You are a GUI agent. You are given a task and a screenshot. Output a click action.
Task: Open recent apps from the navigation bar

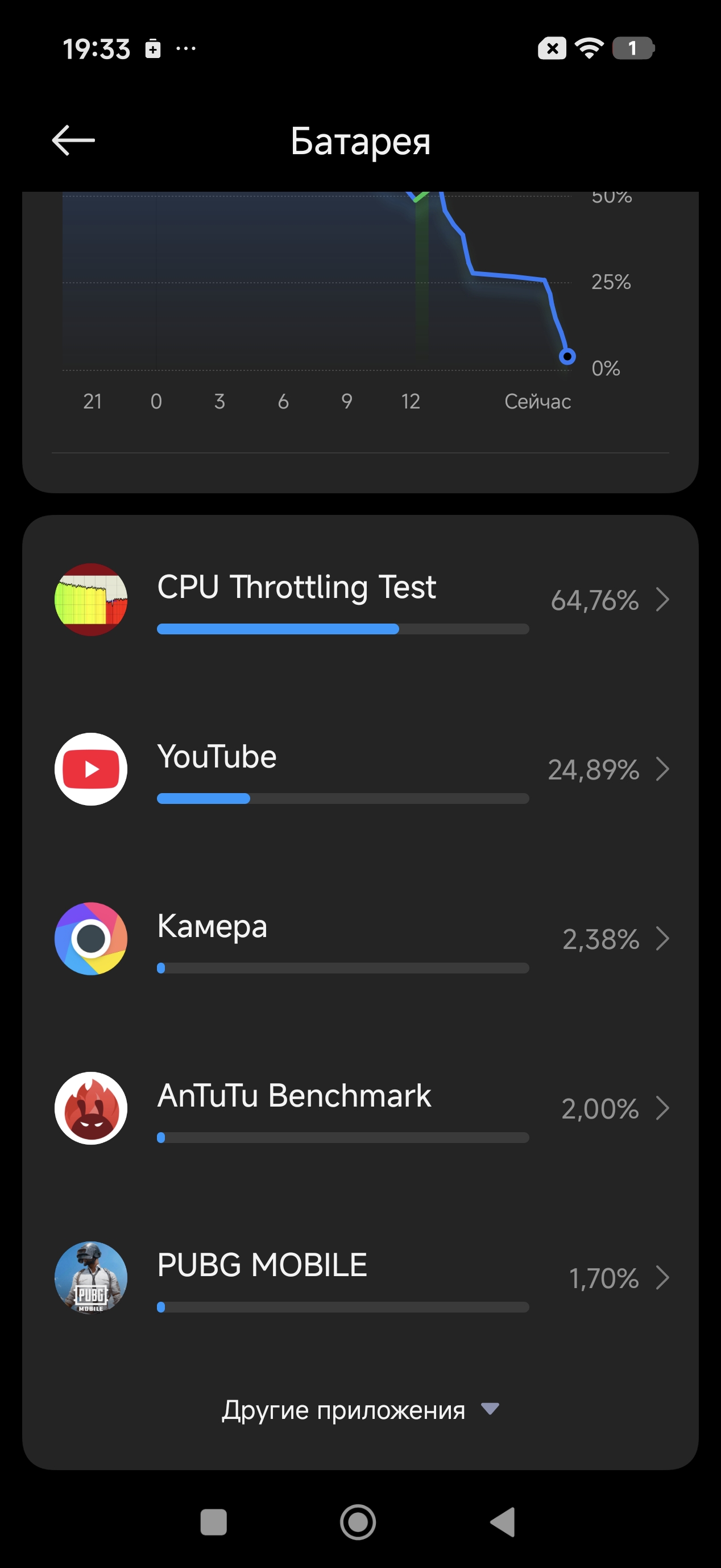click(214, 1522)
